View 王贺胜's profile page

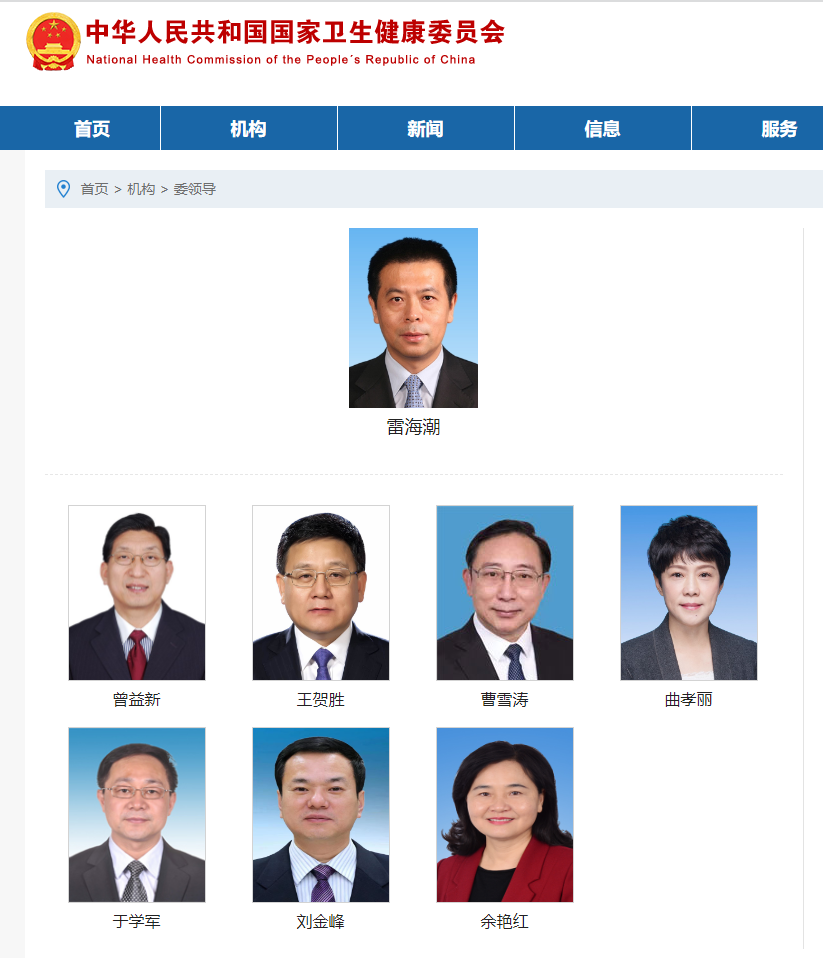tap(321, 593)
